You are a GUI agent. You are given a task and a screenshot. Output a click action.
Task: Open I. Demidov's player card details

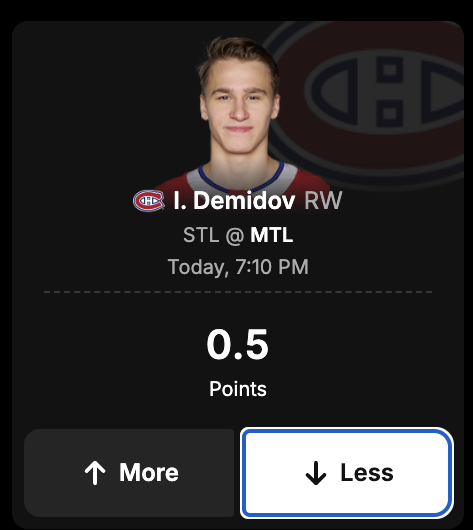click(234, 200)
